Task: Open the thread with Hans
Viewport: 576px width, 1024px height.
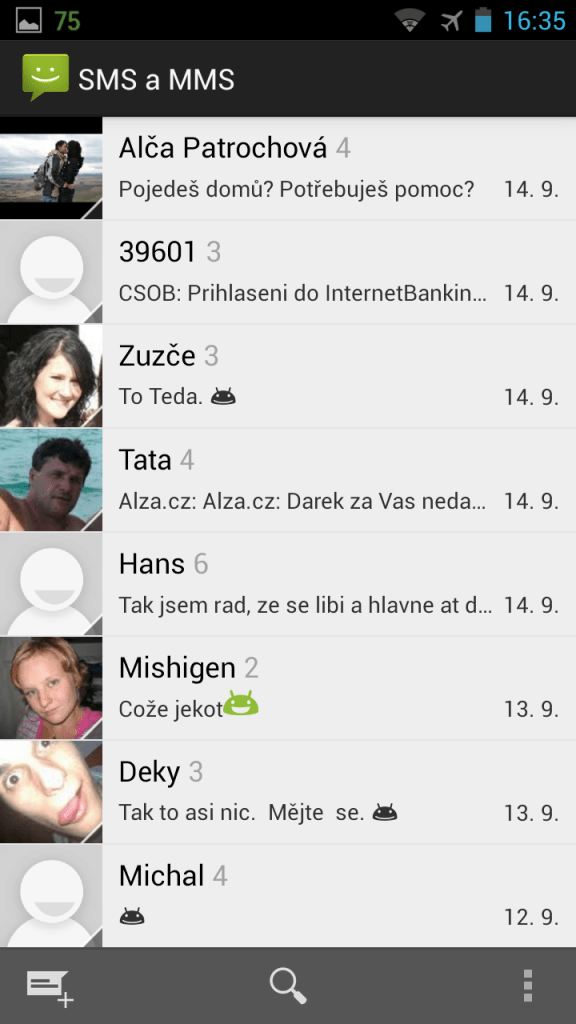Action: pos(288,584)
